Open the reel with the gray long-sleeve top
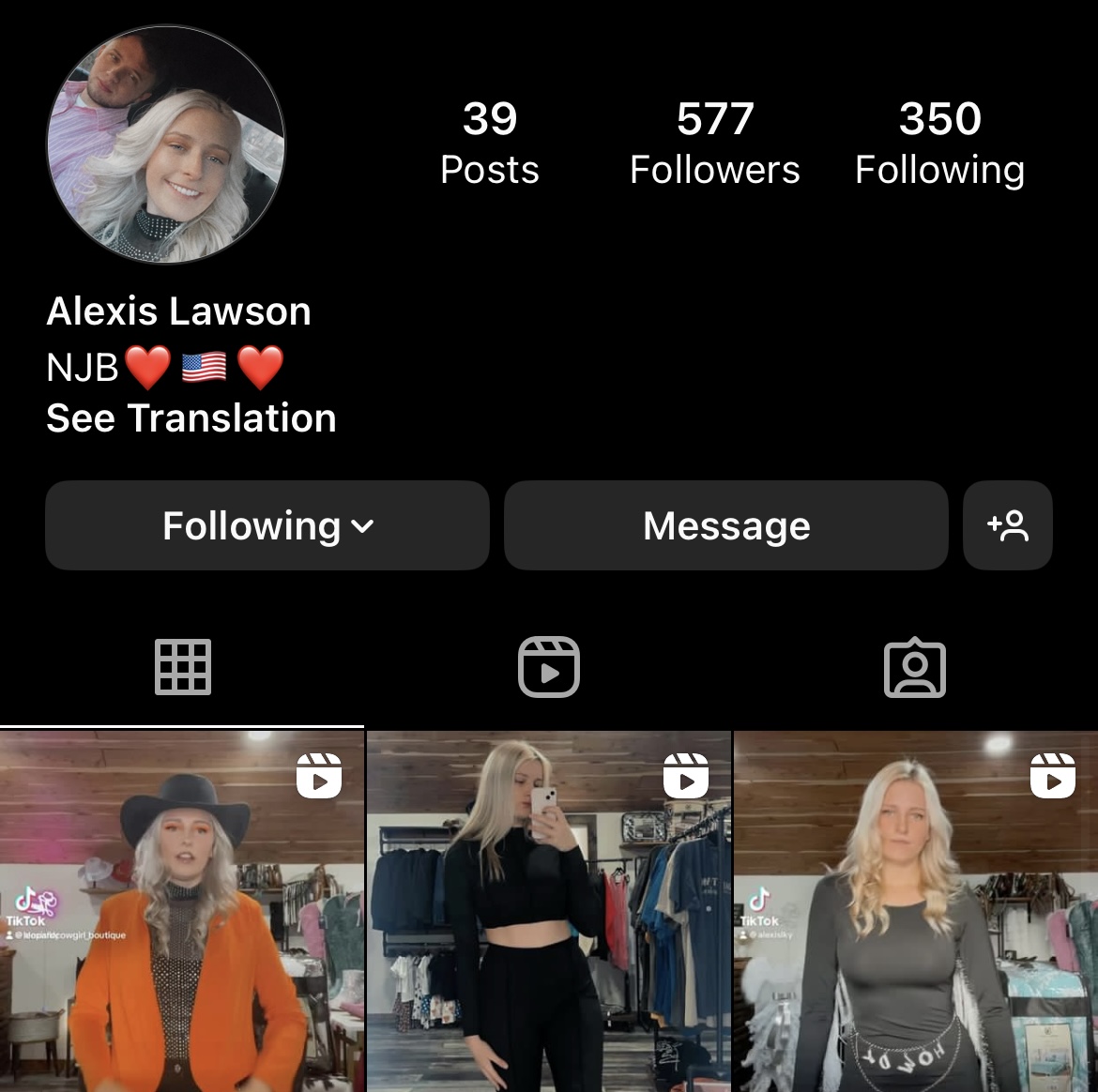 point(916,912)
